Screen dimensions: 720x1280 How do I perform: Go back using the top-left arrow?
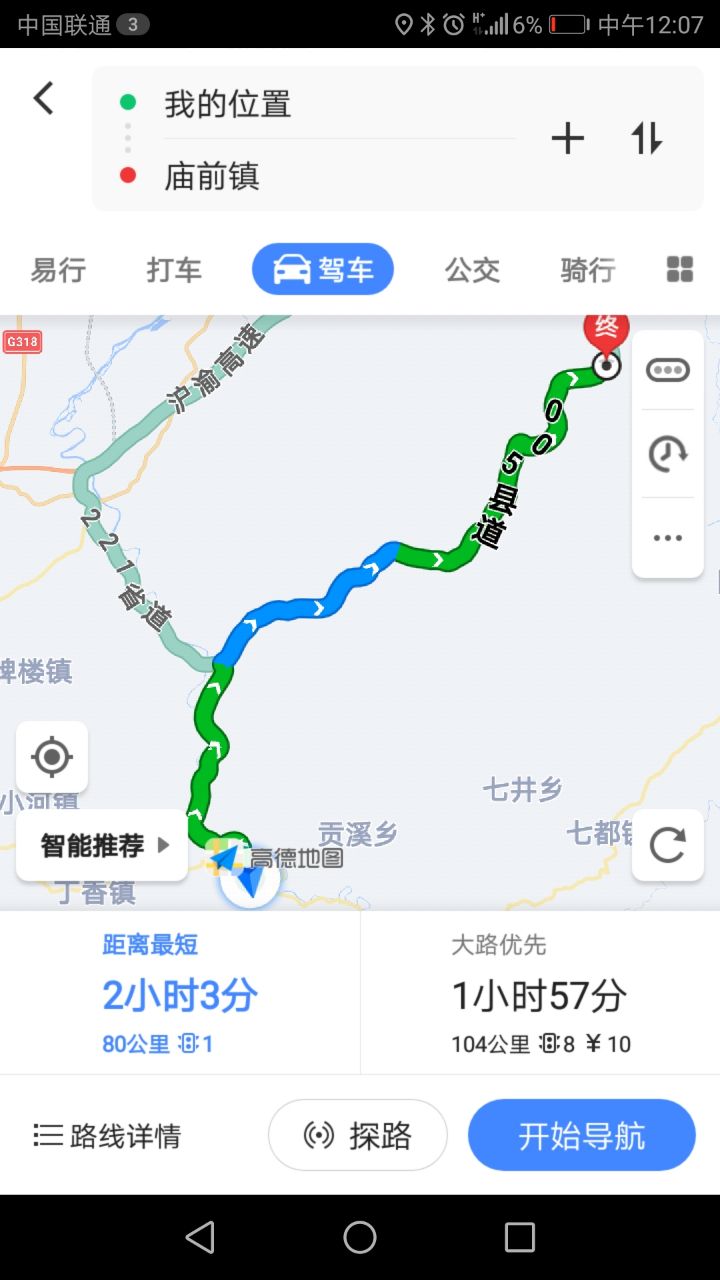pyautogui.click(x=43, y=99)
